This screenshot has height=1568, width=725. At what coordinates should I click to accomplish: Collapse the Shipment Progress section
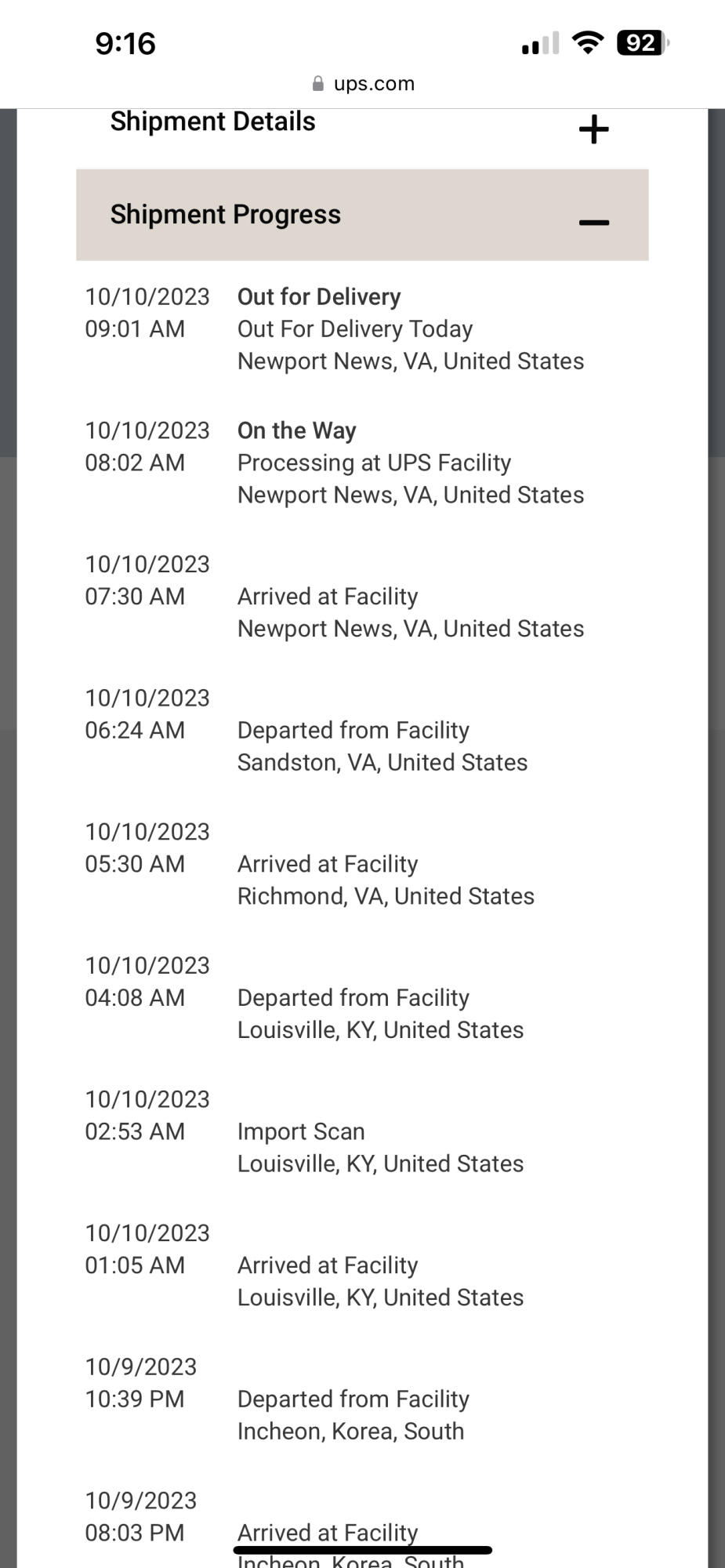point(593,222)
